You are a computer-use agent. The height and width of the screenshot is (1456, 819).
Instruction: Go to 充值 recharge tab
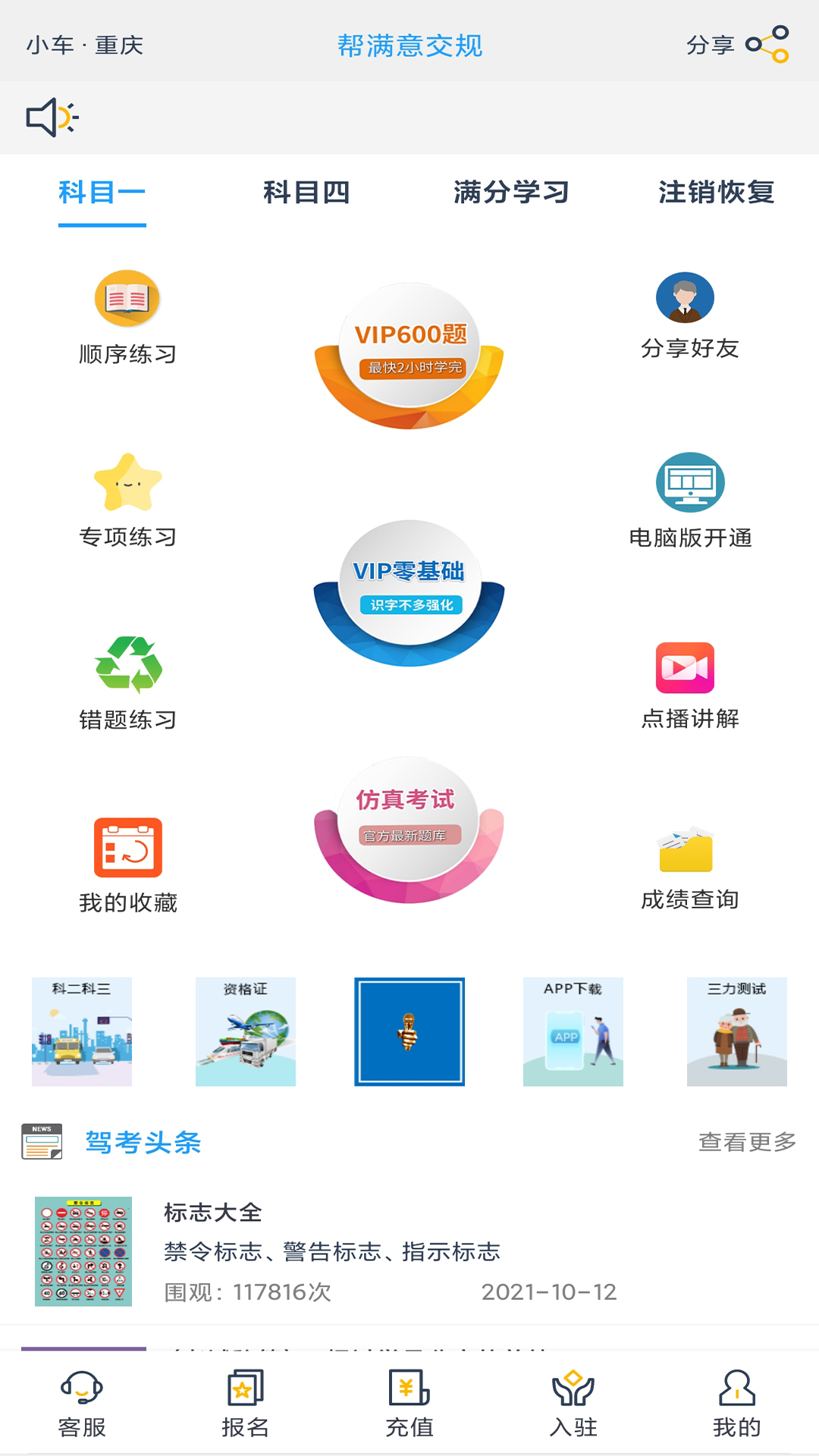pos(409,1403)
